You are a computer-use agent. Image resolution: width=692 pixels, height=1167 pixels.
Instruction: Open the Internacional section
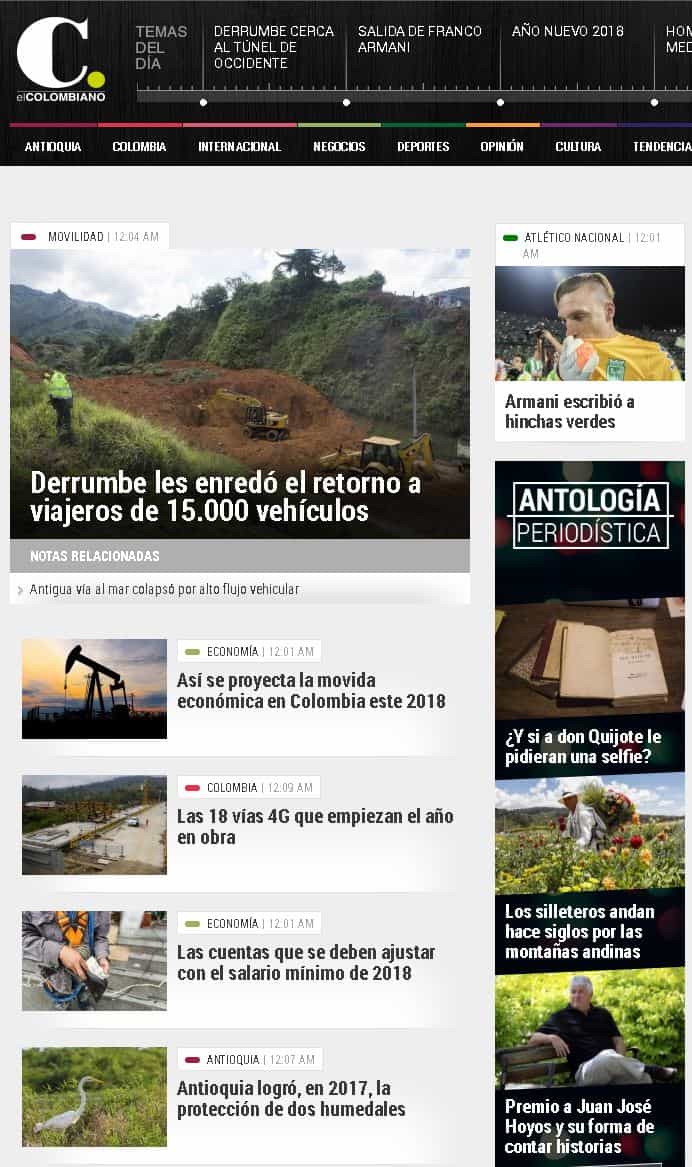(240, 147)
